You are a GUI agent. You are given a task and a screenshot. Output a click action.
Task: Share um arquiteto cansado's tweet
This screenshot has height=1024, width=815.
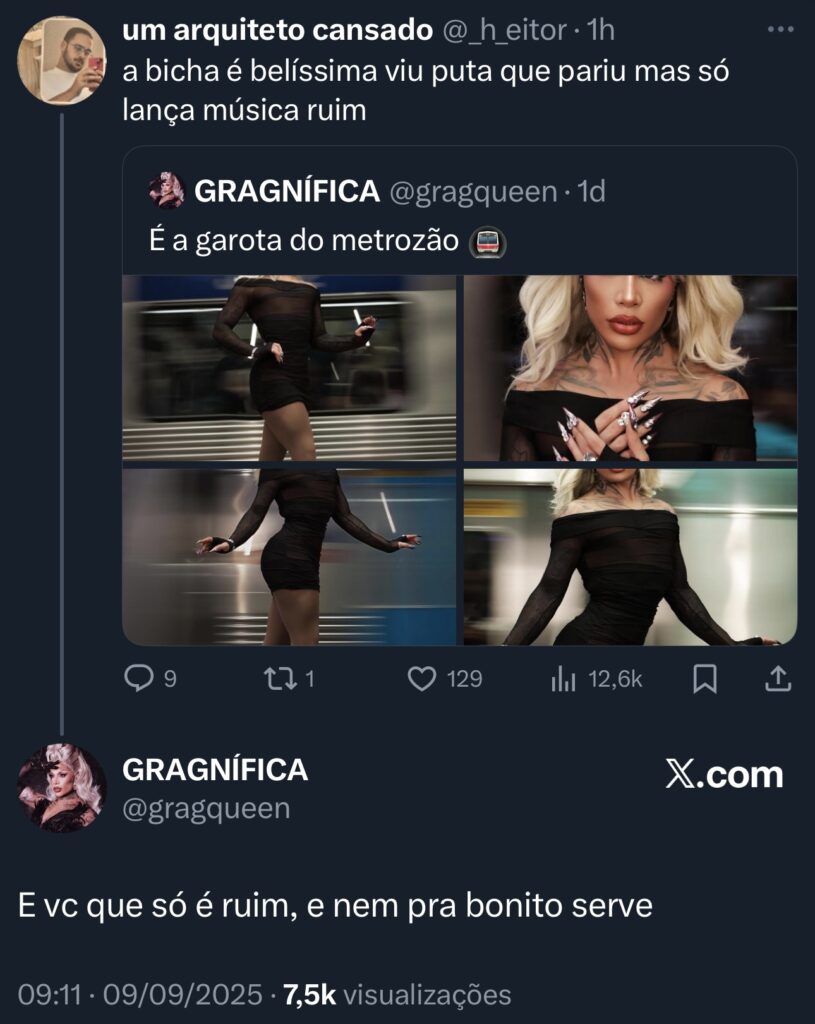[x=778, y=679]
